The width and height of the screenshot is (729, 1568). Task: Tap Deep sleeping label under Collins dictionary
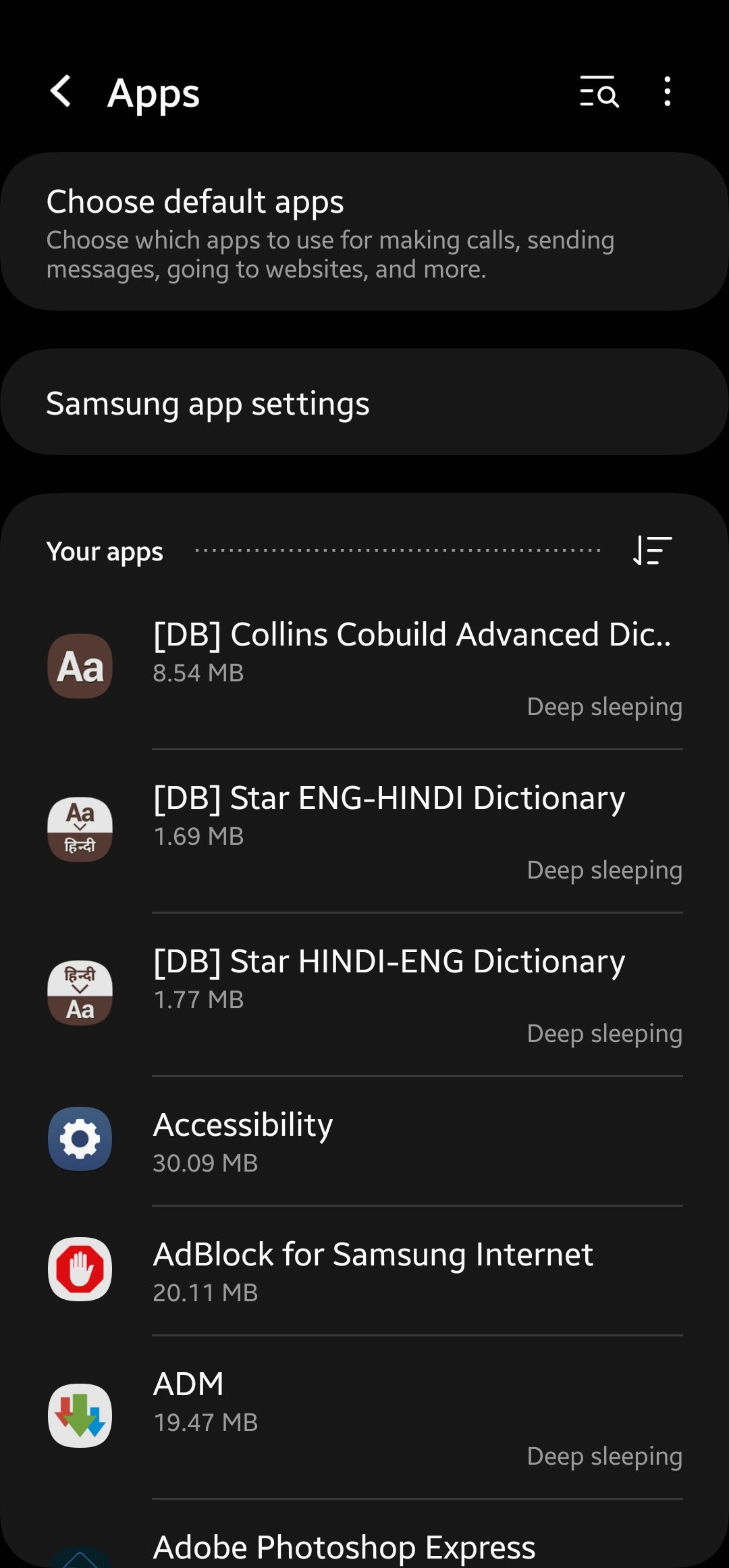point(603,706)
